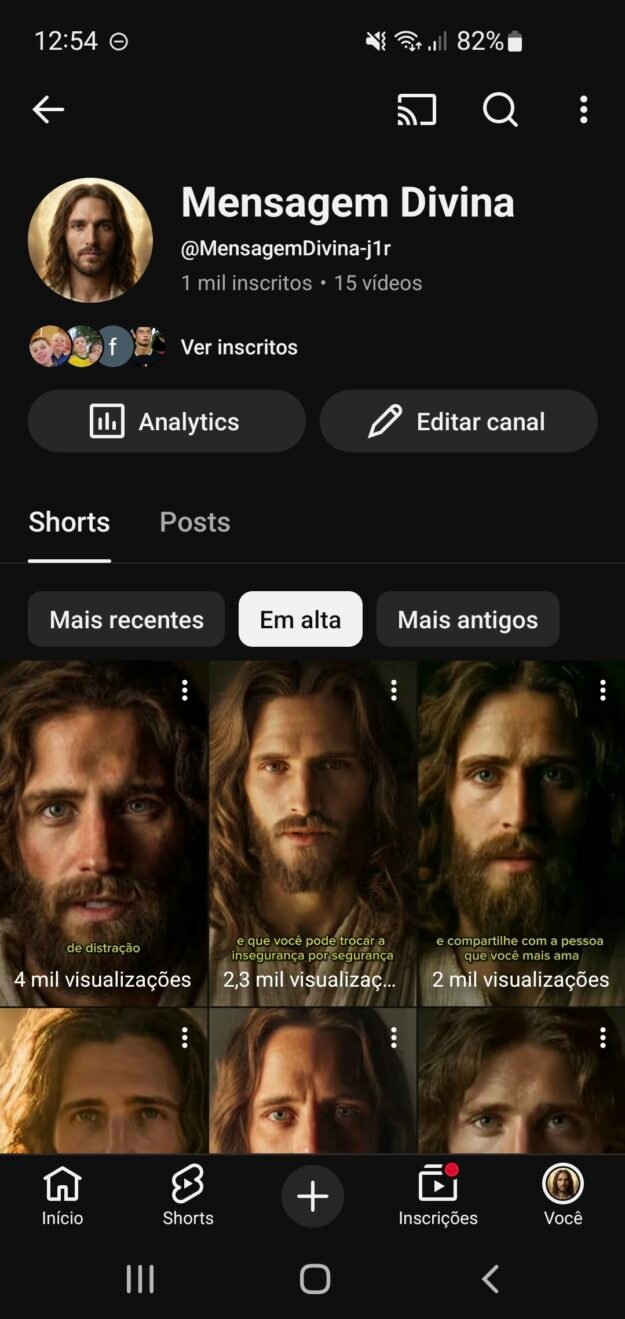Viewport: 625px width, 1319px height.
Task: Open the top-right overflow menu
Action: [x=583, y=109]
